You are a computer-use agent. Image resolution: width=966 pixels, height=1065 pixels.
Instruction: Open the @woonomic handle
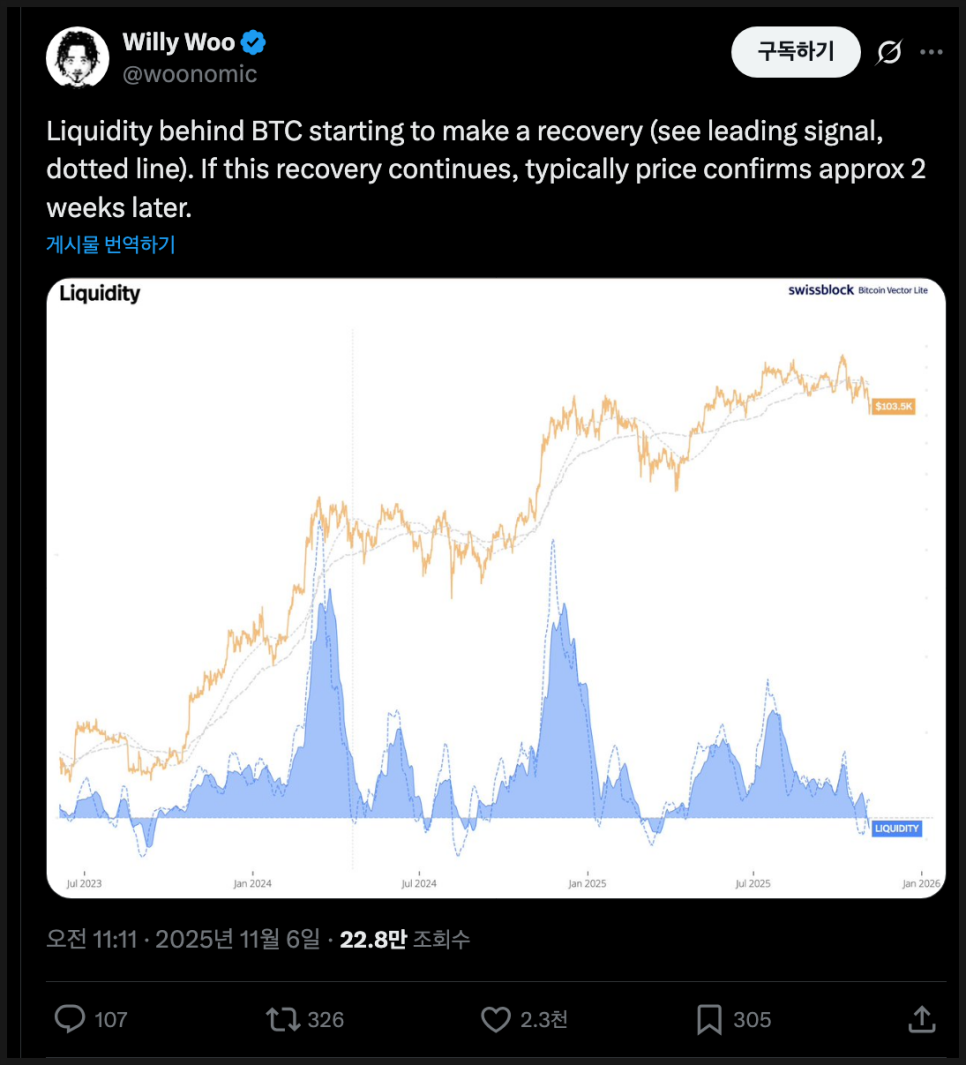coord(189,75)
